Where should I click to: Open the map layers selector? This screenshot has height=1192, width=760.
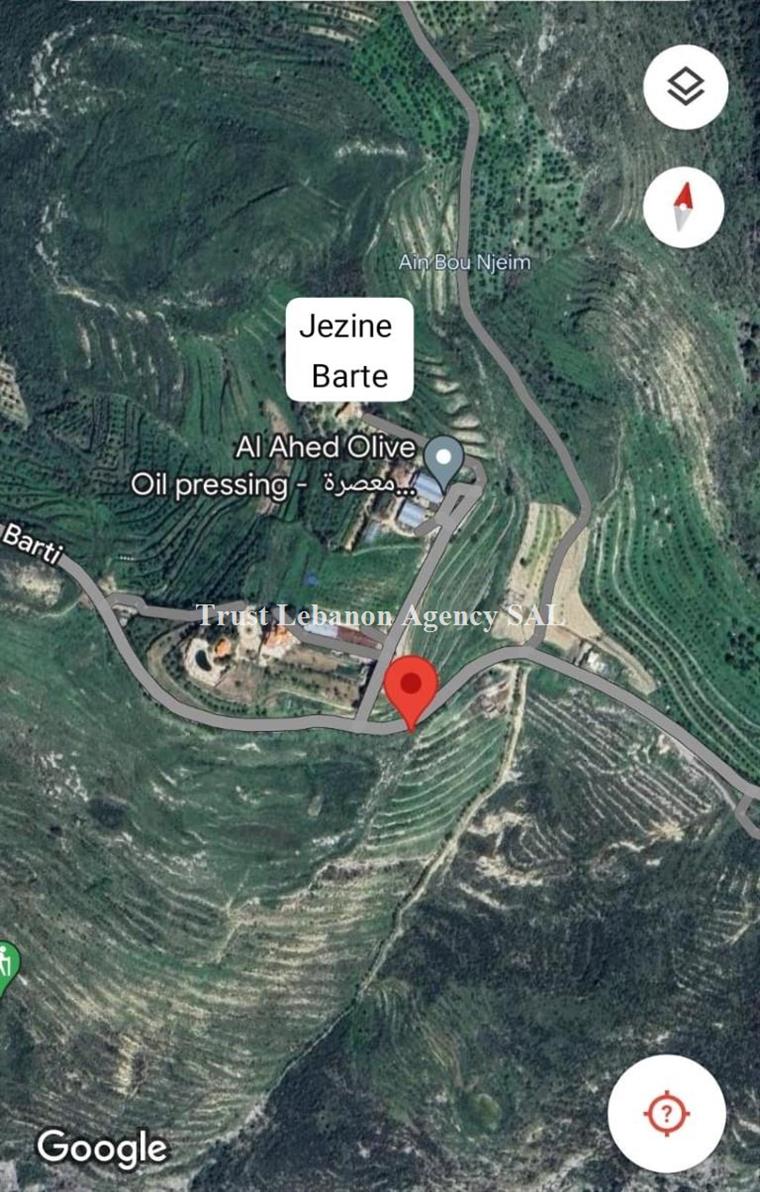[x=685, y=87]
